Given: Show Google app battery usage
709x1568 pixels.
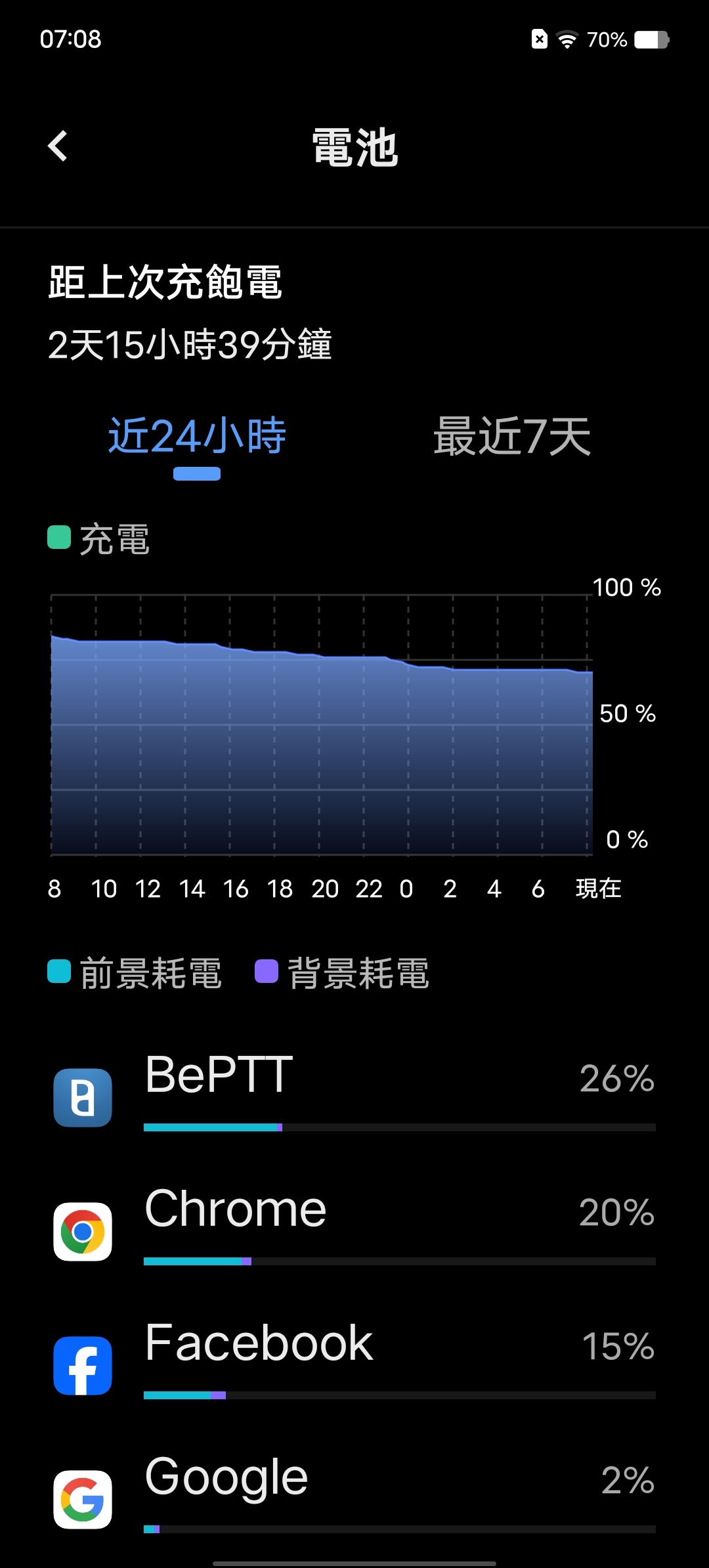Looking at the screenshot, I should coord(354,1496).
